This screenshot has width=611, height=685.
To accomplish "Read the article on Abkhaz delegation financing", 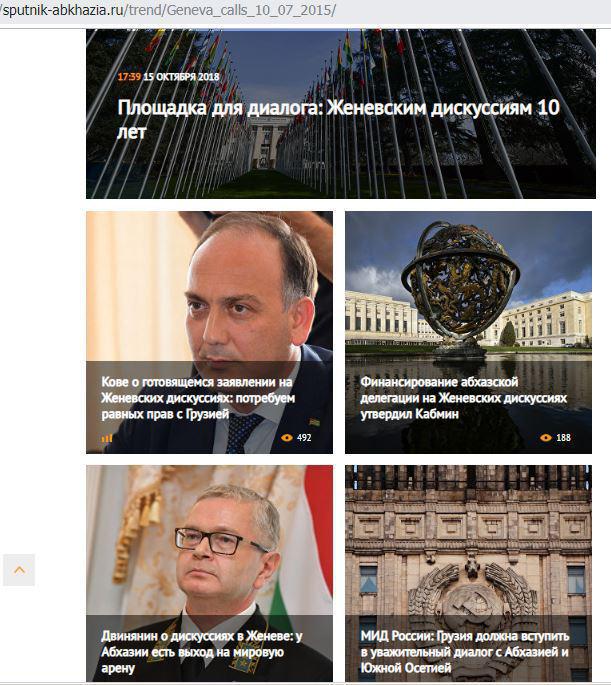I will coord(463,397).
